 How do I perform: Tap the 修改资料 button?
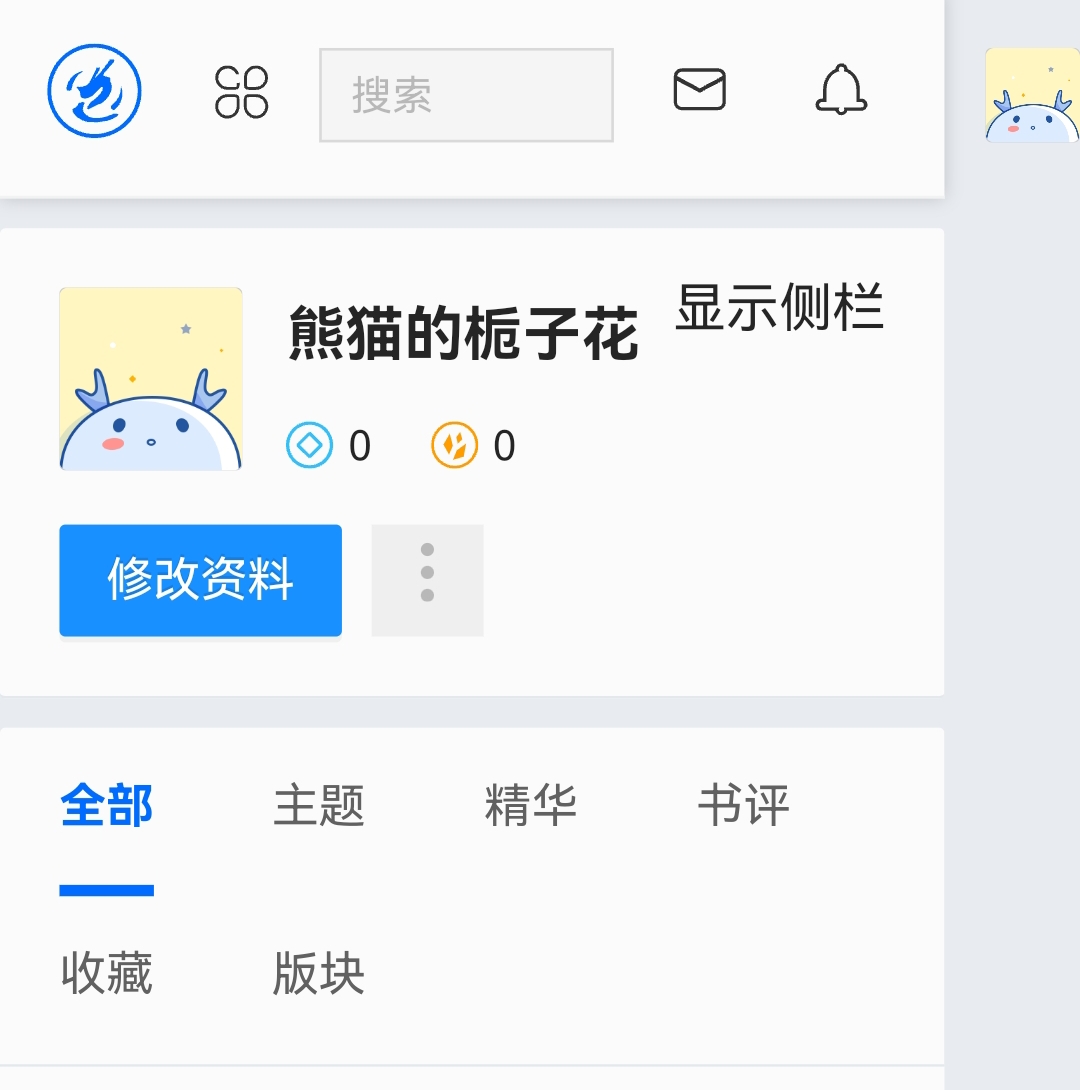[200, 580]
